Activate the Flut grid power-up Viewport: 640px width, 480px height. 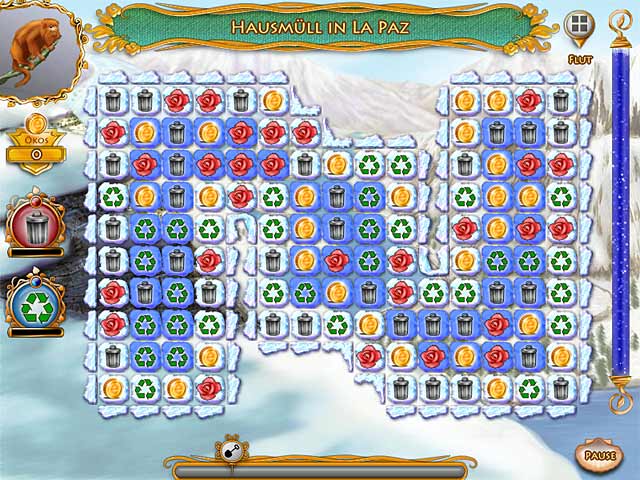[579, 27]
